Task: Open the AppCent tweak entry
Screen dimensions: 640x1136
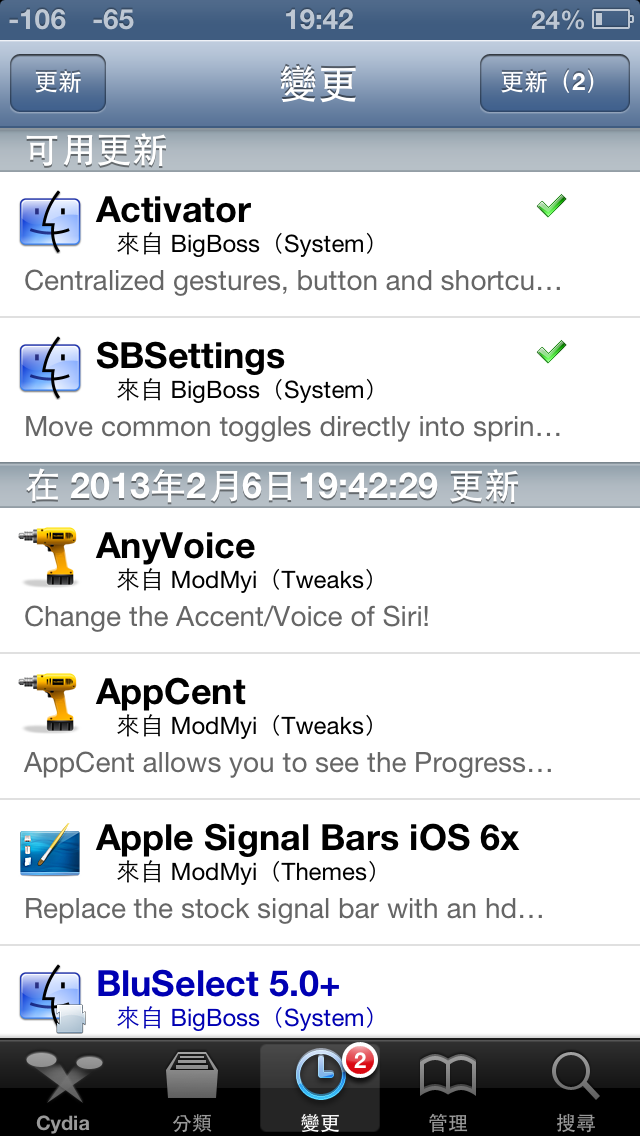Action: (x=320, y=727)
